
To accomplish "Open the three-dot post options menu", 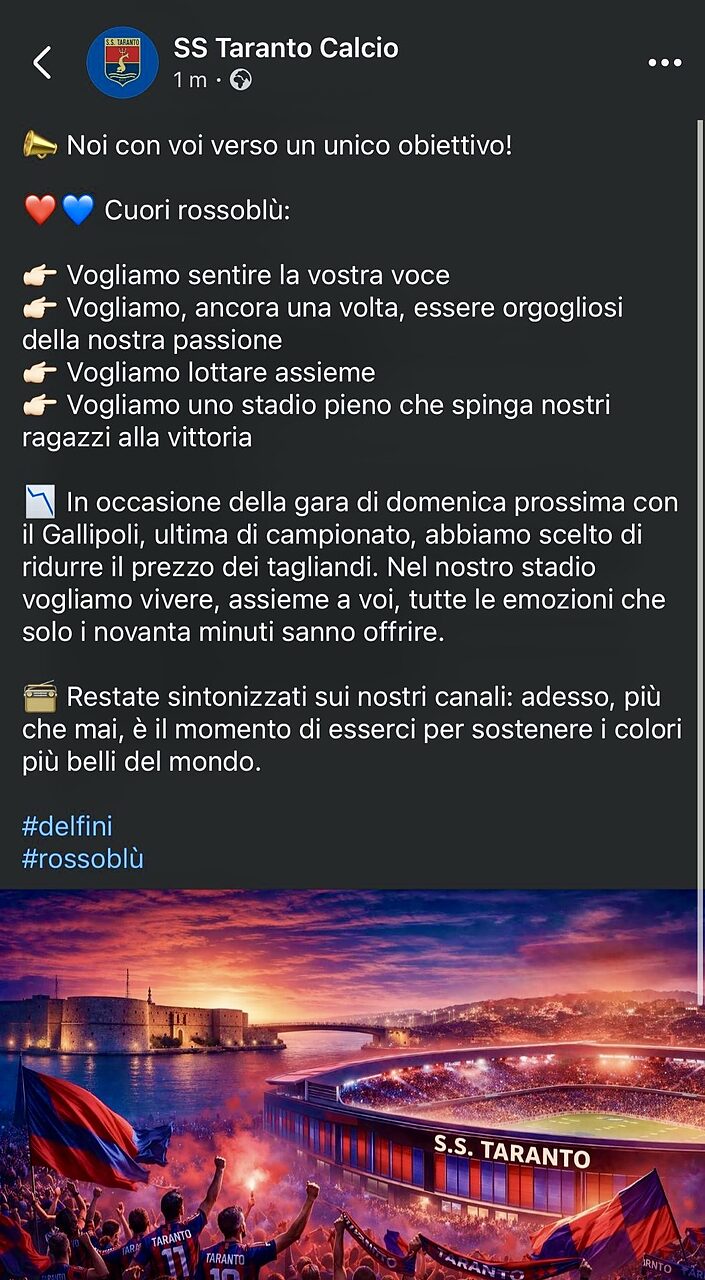I will coord(664,62).
